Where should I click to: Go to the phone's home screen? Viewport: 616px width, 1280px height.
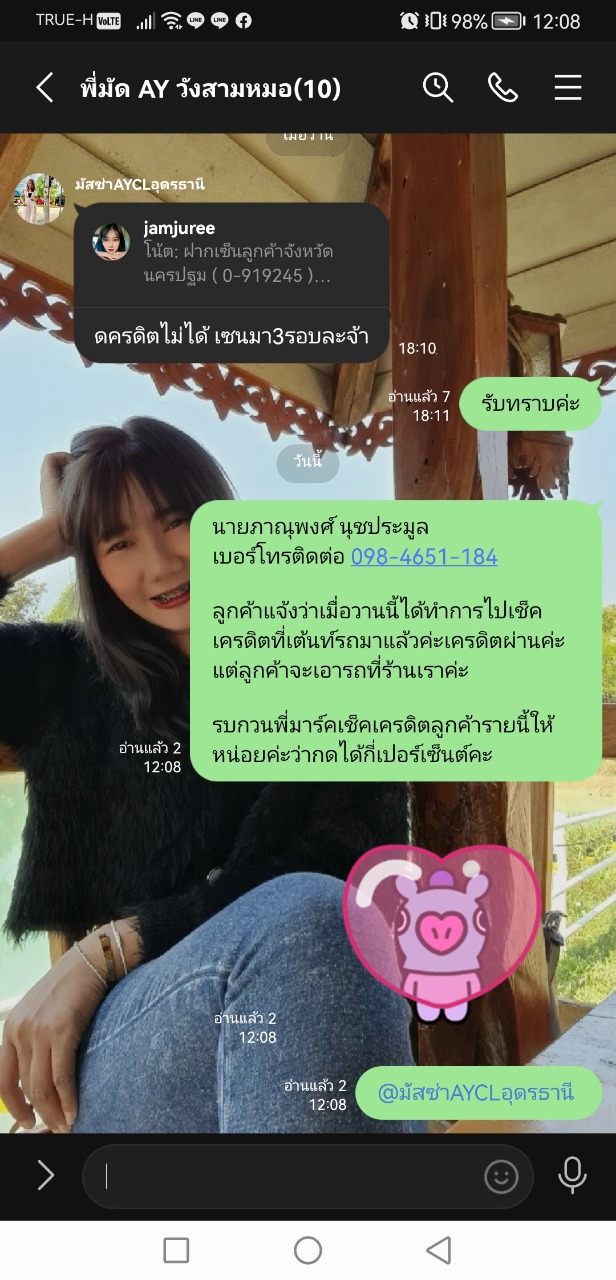[x=308, y=1250]
